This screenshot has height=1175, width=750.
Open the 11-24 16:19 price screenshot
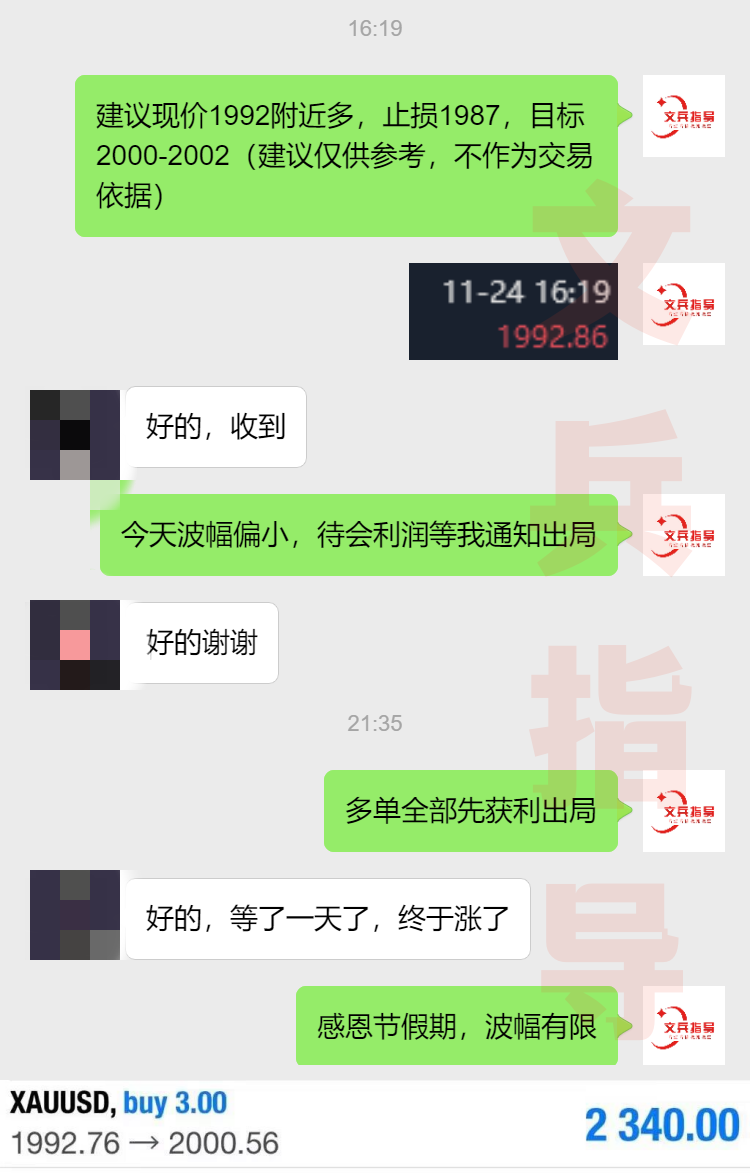(x=515, y=311)
